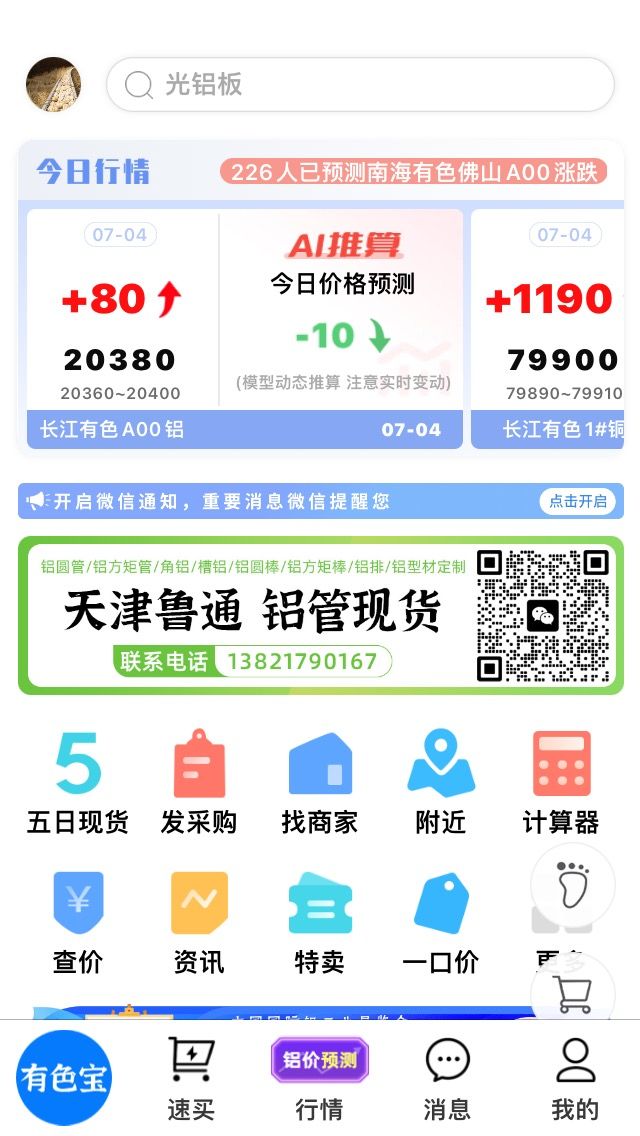The height and width of the screenshot is (1136, 640).
Task: Open 资讯 news
Action: point(199,923)
